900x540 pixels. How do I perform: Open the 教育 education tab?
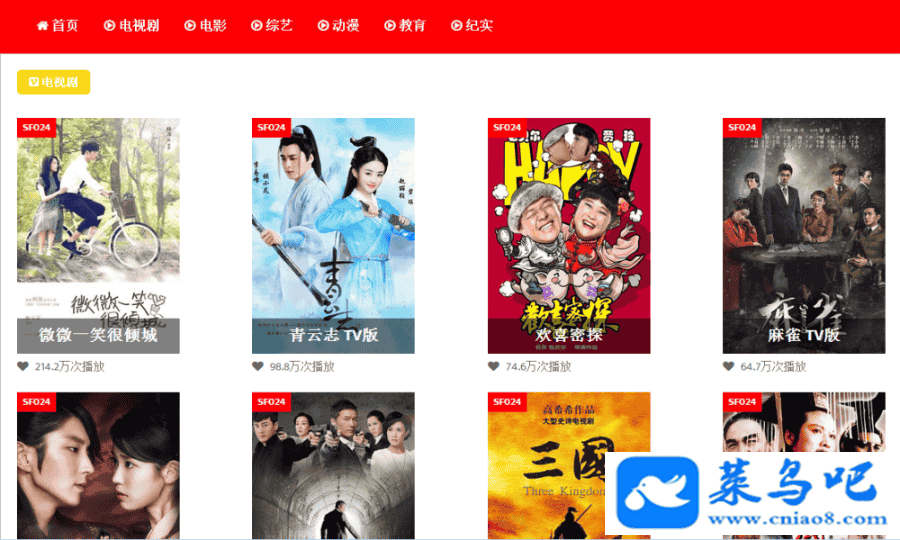click(x=405, y=26)
